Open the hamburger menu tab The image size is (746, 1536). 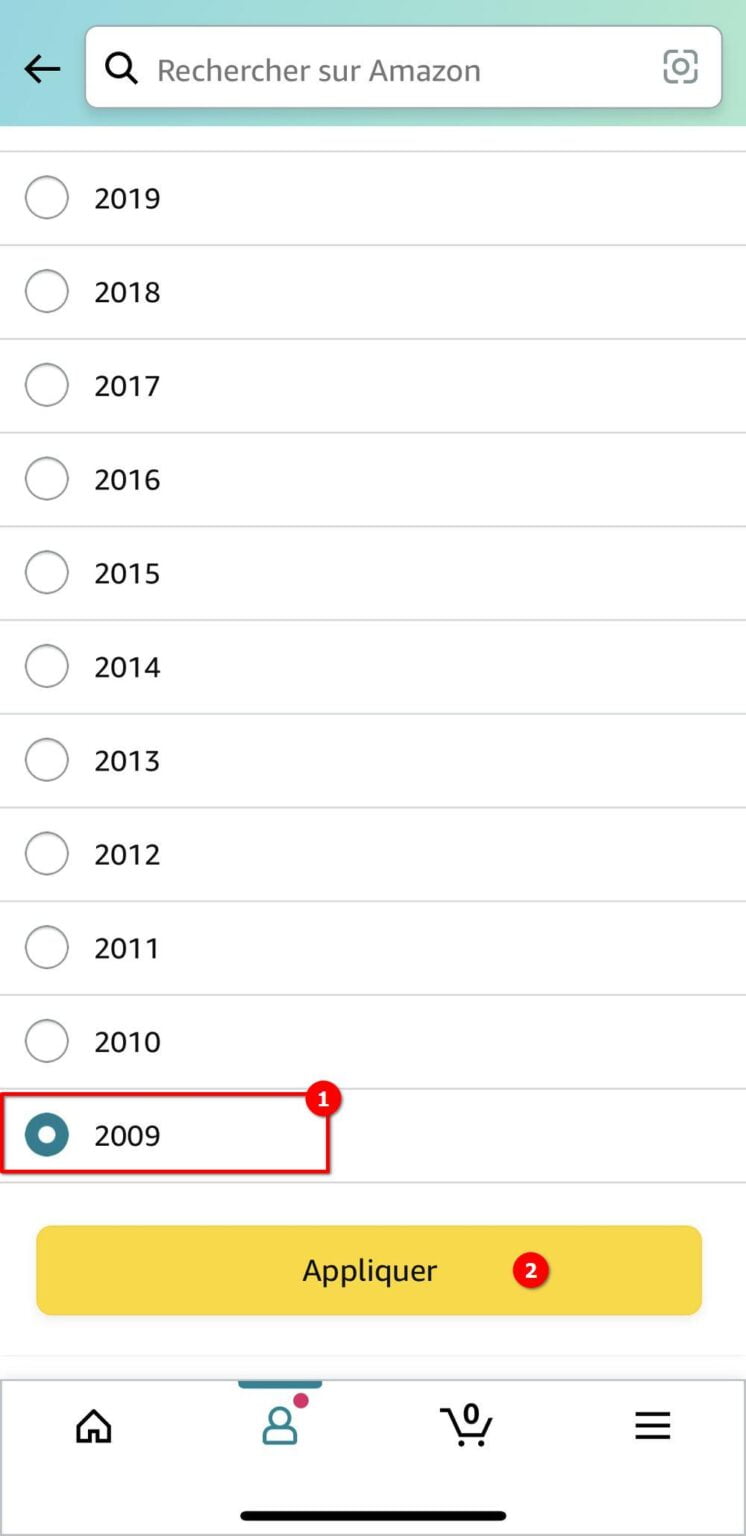coord(652,1426)
